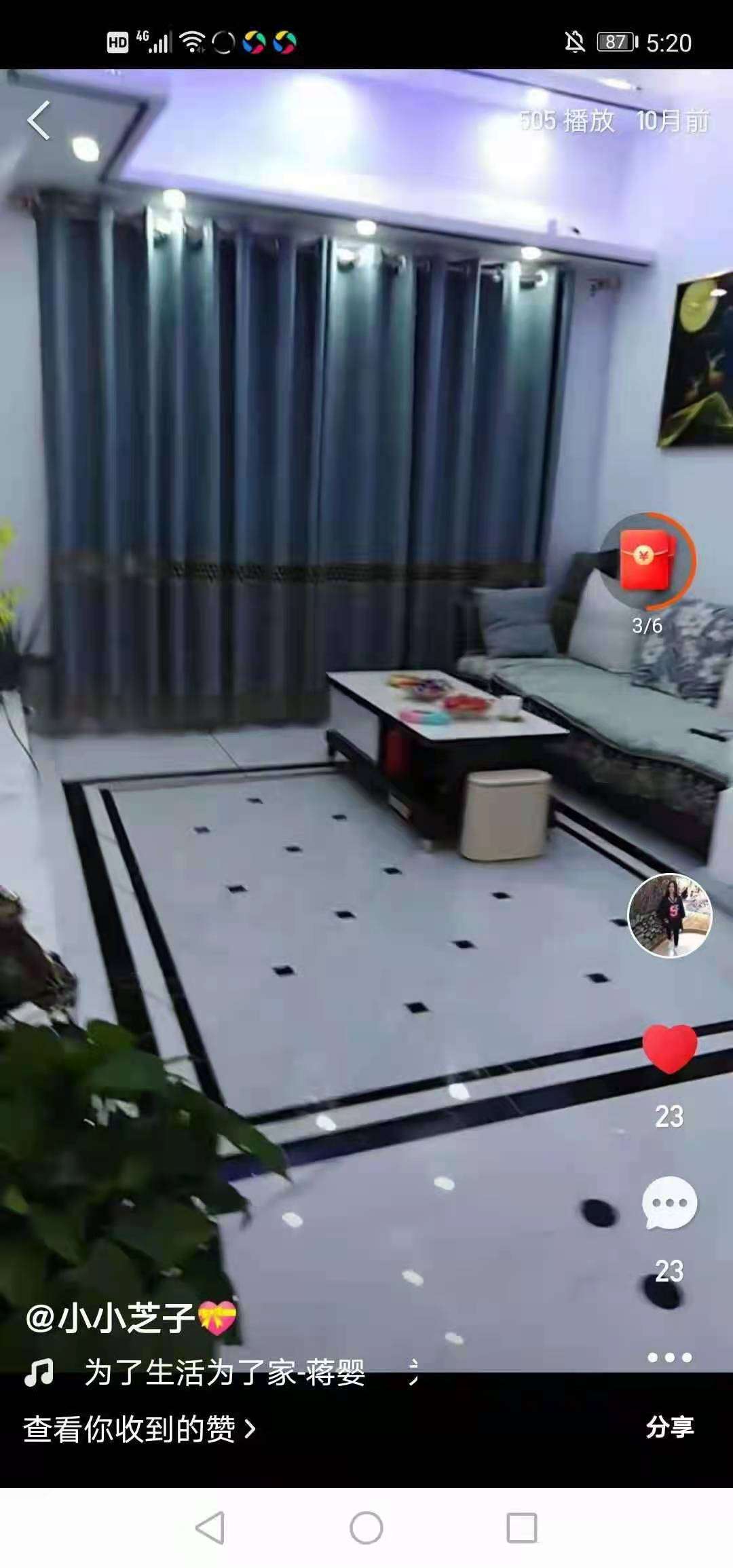Open the music track 为了生活为了家-蒋婴

(x=224, y=1373)
